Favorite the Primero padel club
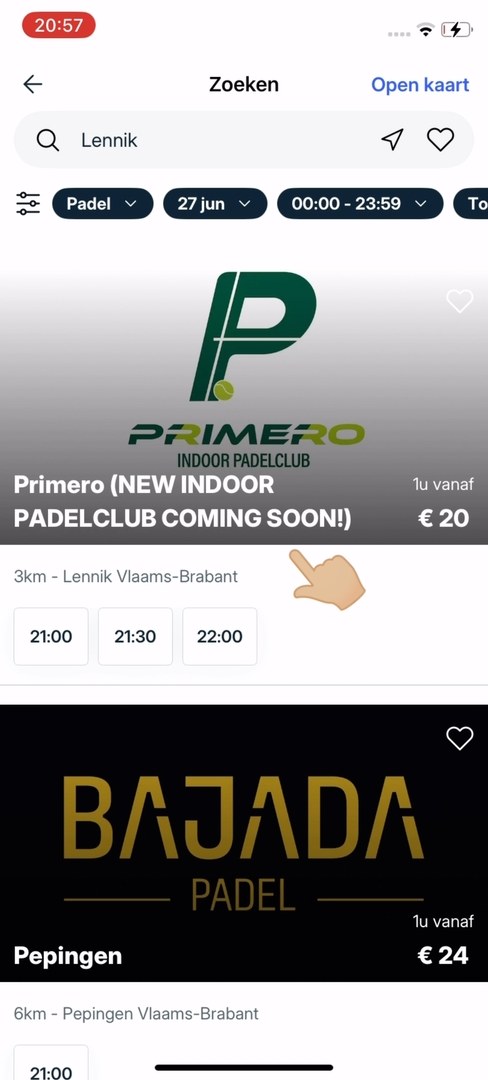 pyautogui.click(x=460, y=301)
